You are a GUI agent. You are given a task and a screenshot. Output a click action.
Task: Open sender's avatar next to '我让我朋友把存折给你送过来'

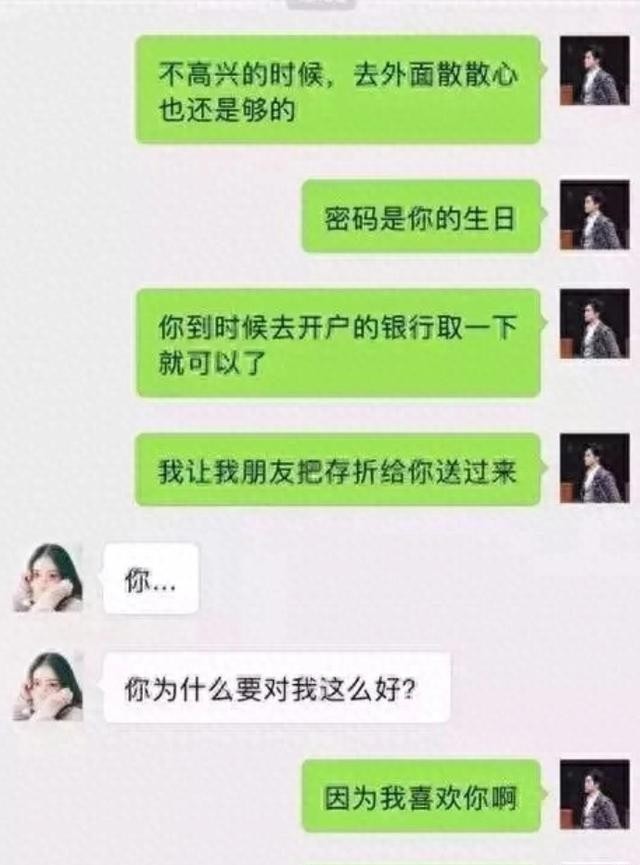[594, 469]
